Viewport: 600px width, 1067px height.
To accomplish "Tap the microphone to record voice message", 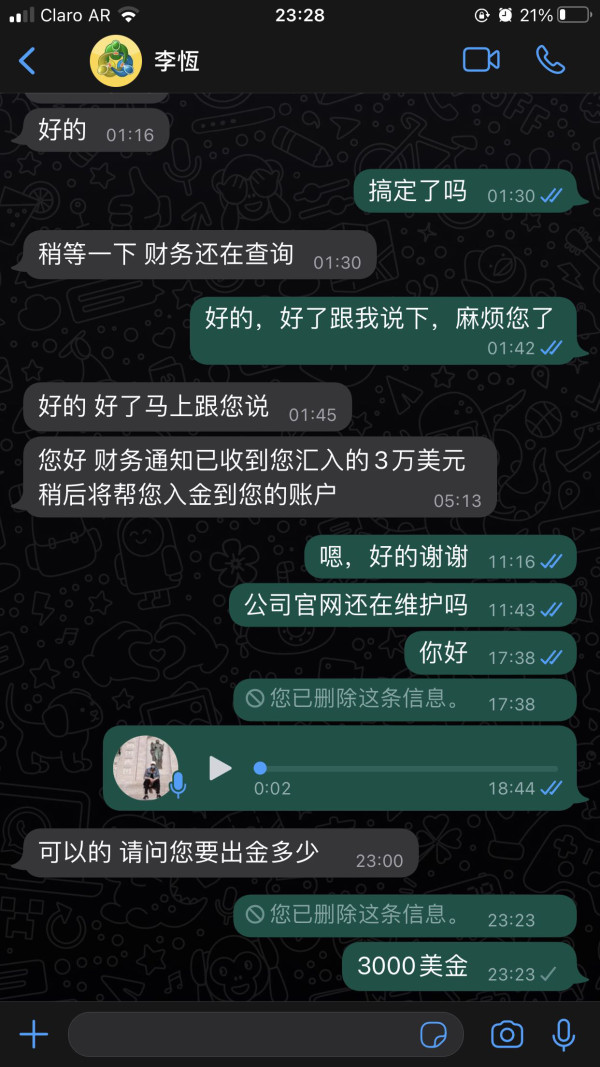I will coord(563,1035).
